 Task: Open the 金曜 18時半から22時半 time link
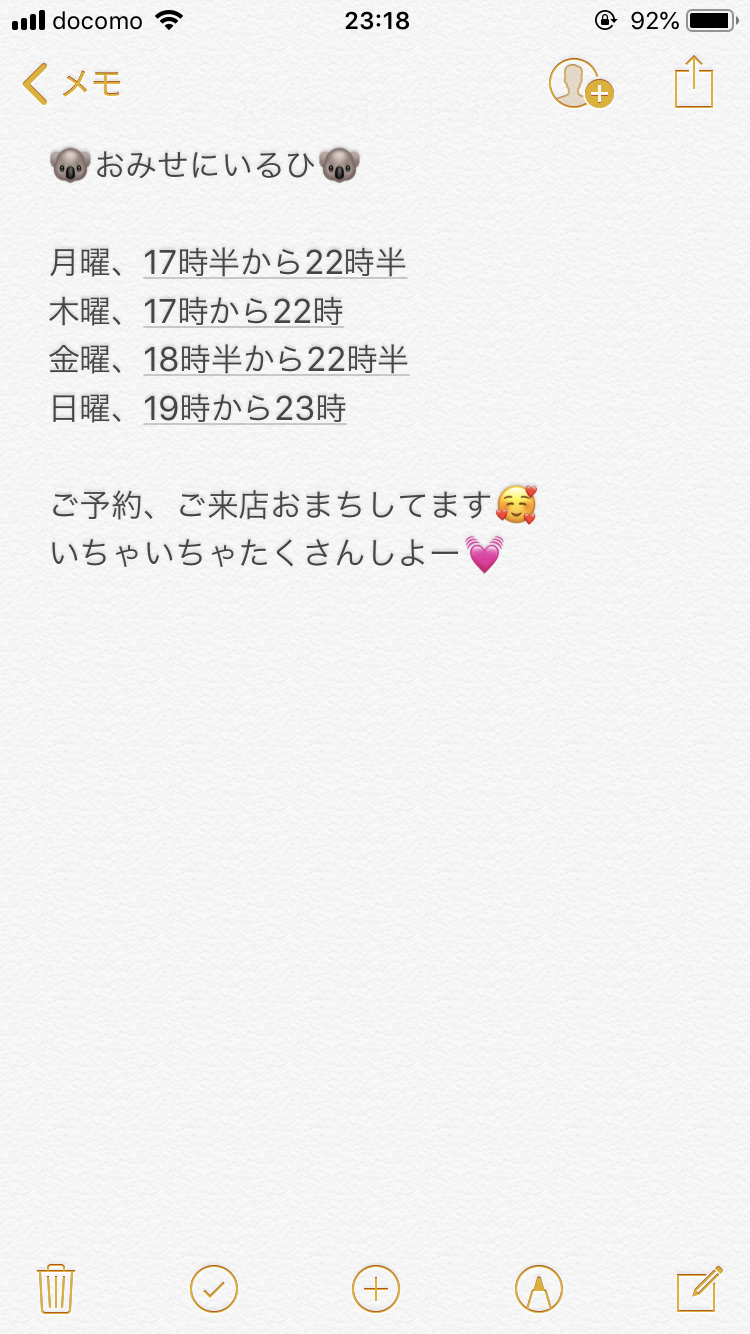click(276, 359)
